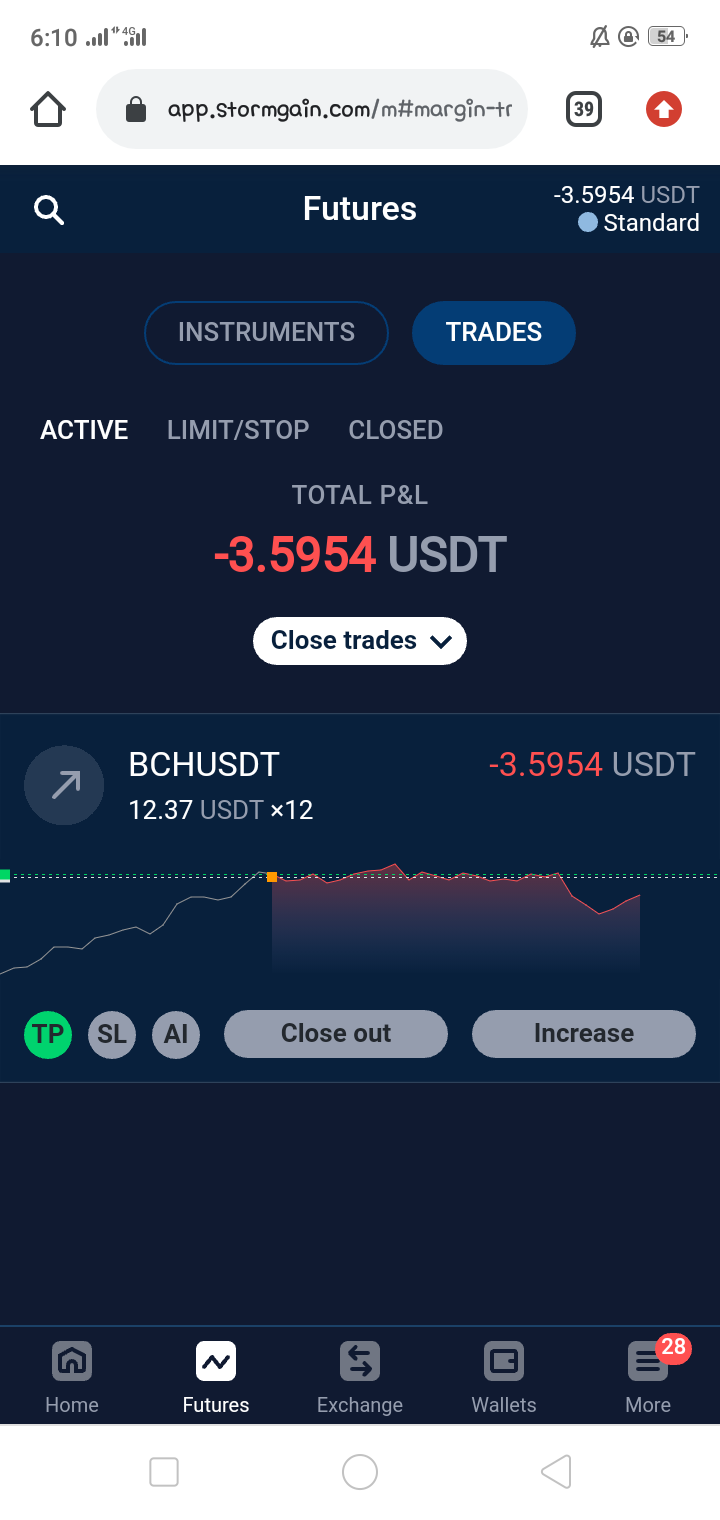Tap the browser address bar
Image resolution: width=720 pixels, height=1520 pixels.
coord(311,109)
